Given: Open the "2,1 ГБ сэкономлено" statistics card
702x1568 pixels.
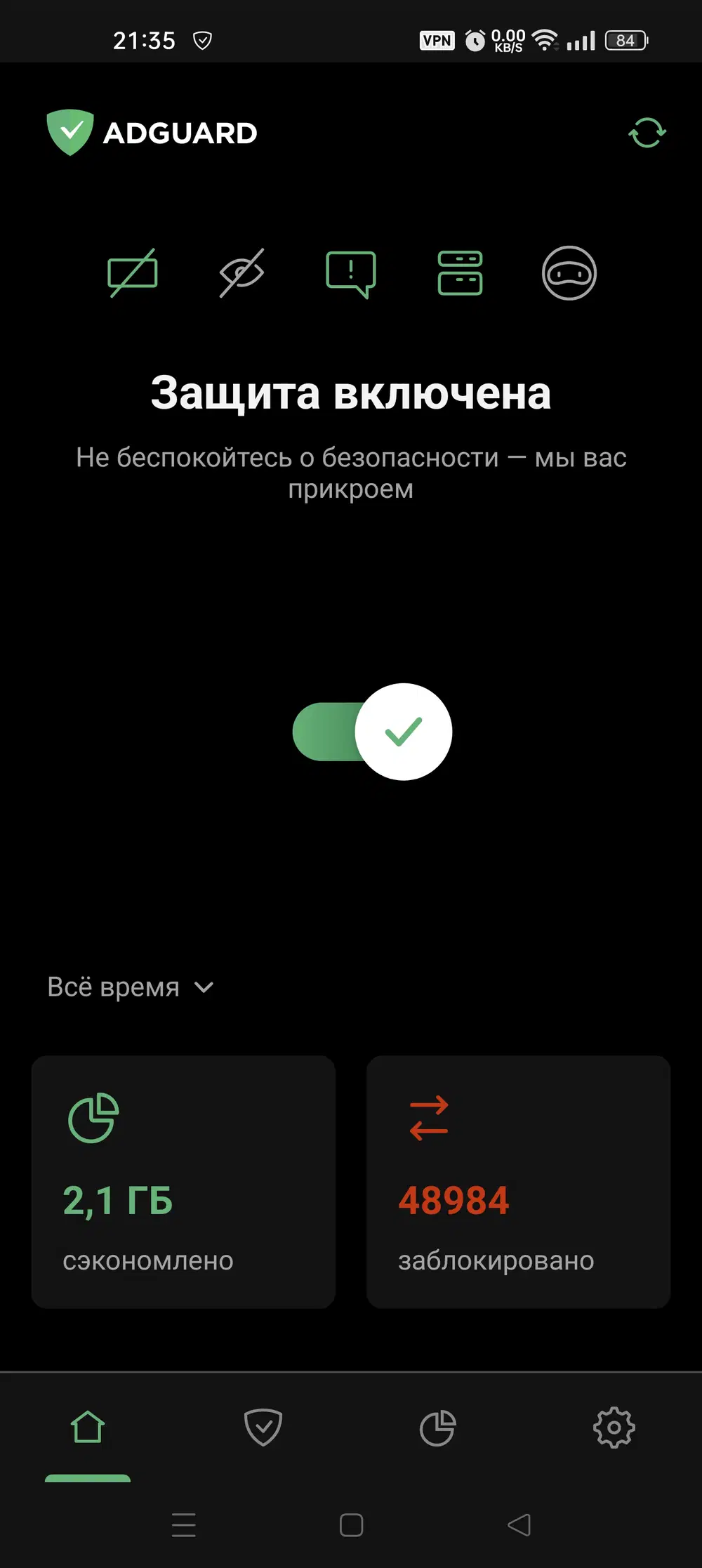Looking at the screenshot, I should pyautogui.click(x=183, y=1182).
